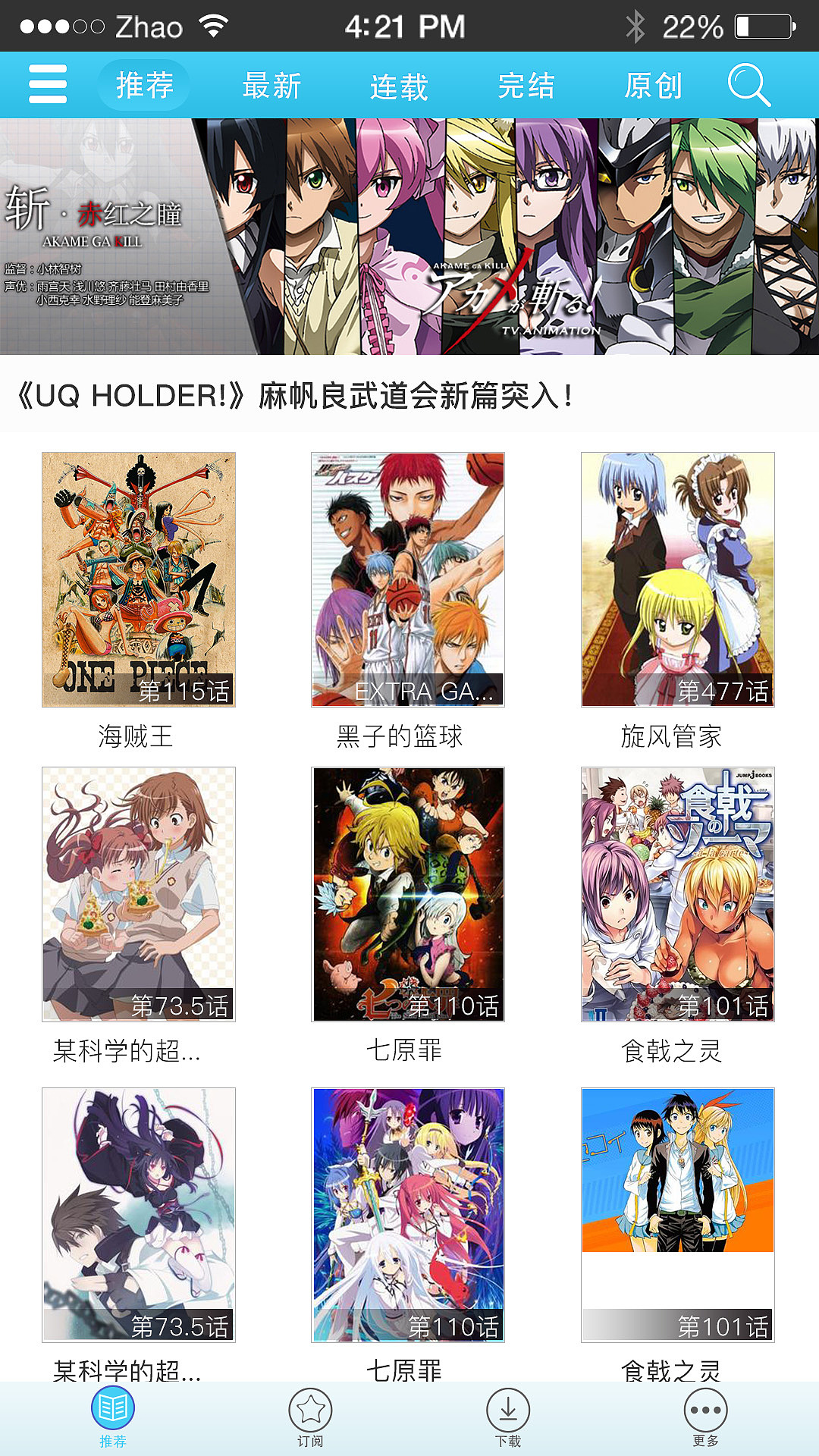Viewport: 819px width, 1456px height.
Task: Open the 黑子的篮球 cover
Action: tap(409, 580)
